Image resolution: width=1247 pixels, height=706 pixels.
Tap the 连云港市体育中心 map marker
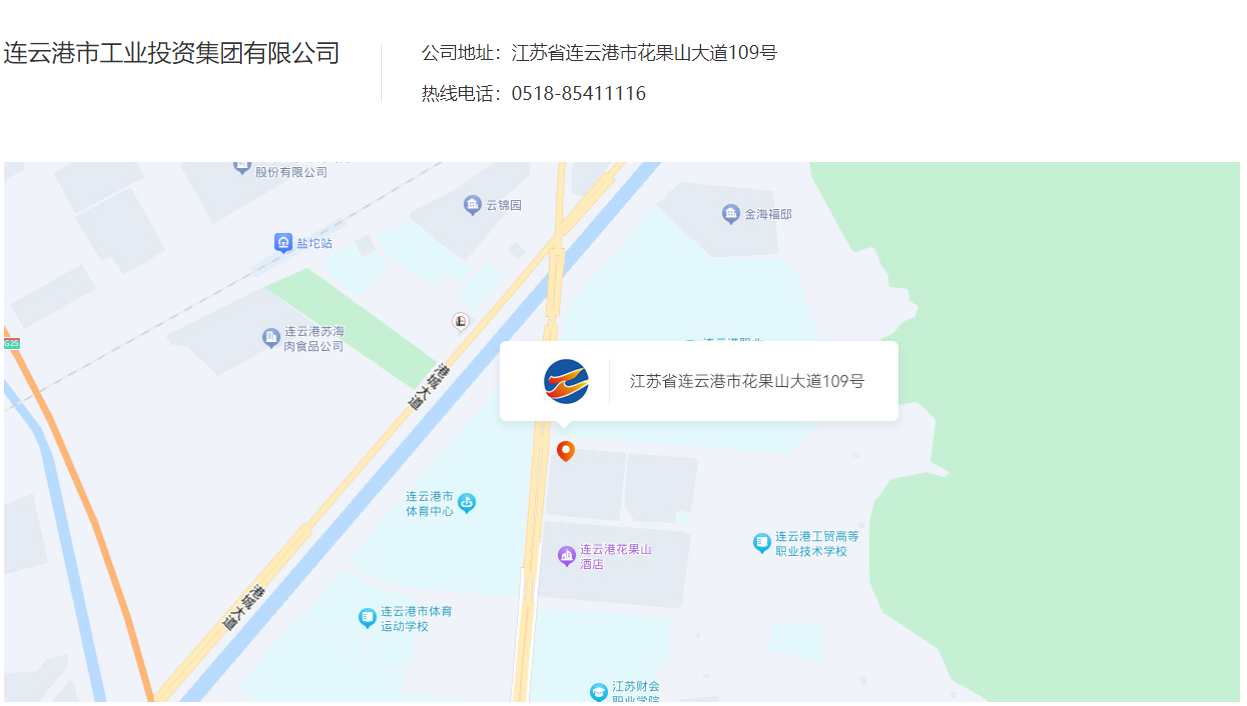coord(467,503)
